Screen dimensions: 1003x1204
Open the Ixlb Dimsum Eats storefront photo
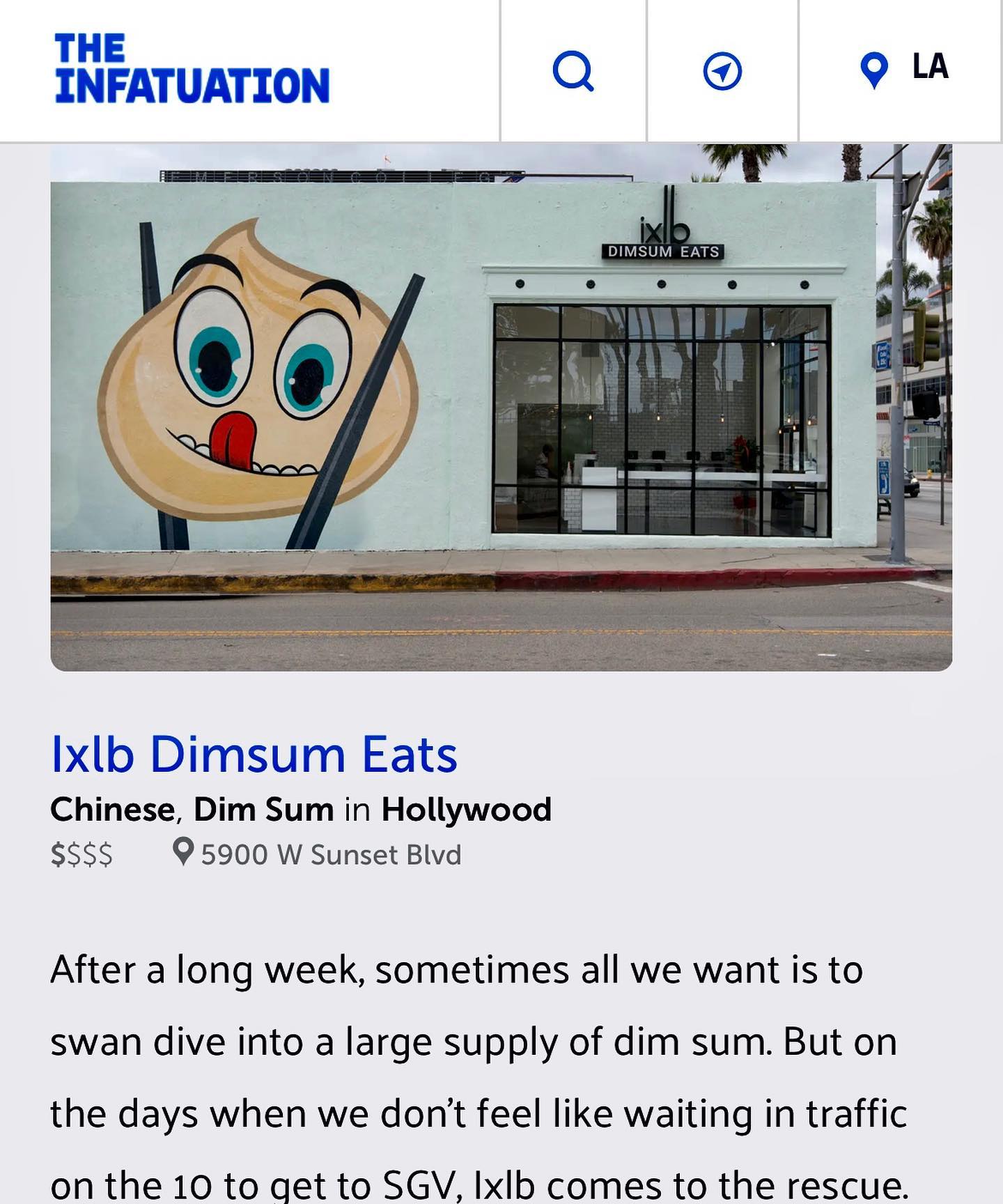(501, 407)
